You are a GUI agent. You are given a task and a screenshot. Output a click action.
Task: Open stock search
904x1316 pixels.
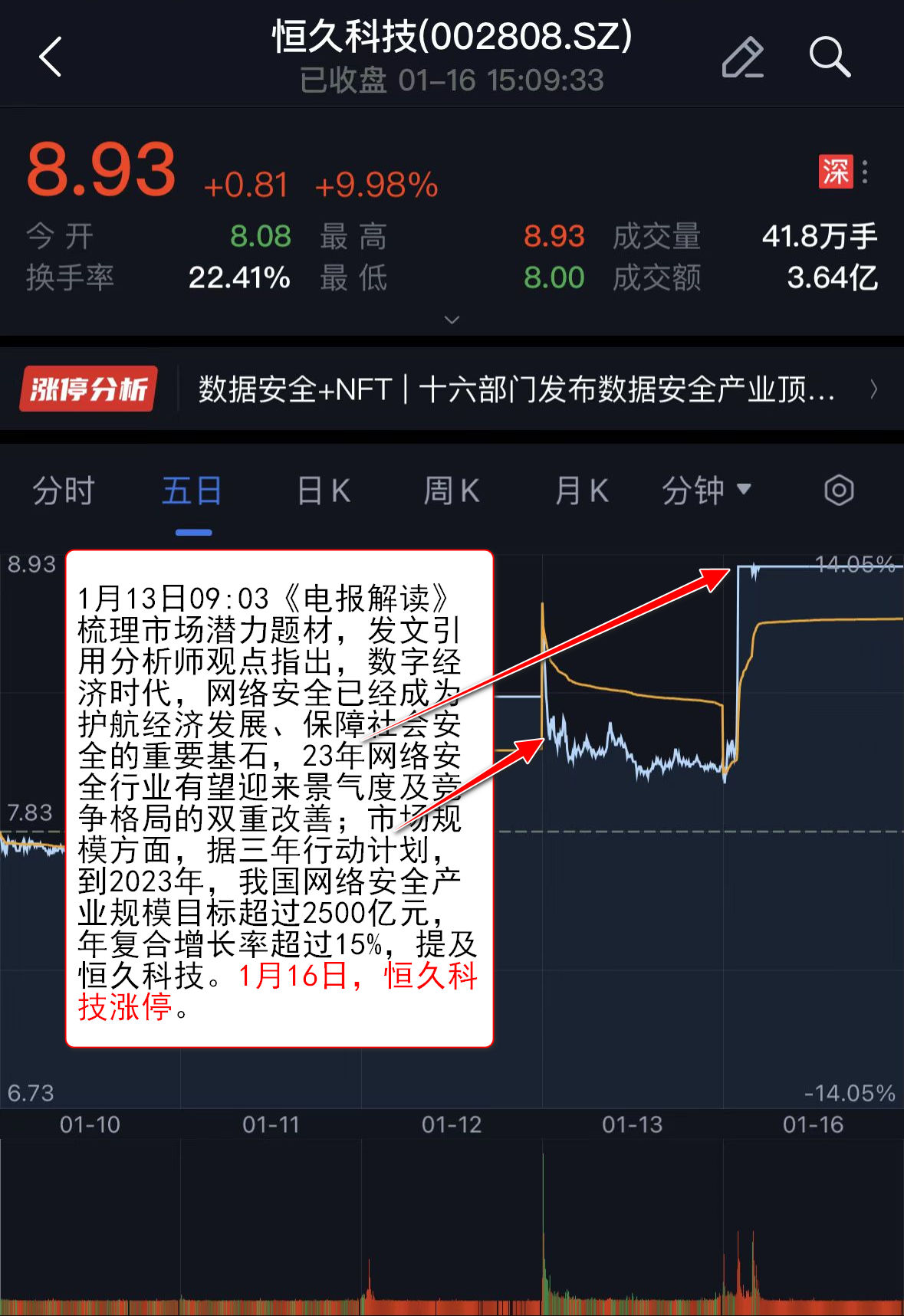(x=829, y=57)
